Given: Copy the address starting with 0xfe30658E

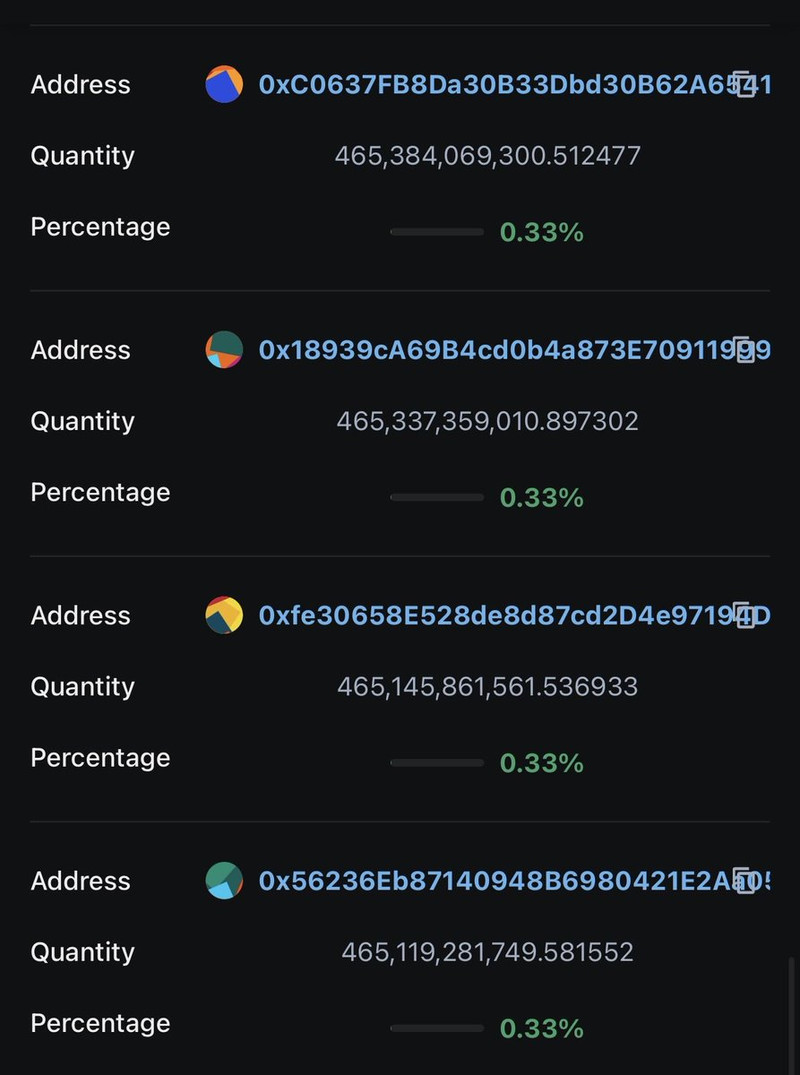Looking at the screenshot, I should click(x=744, y=615).
